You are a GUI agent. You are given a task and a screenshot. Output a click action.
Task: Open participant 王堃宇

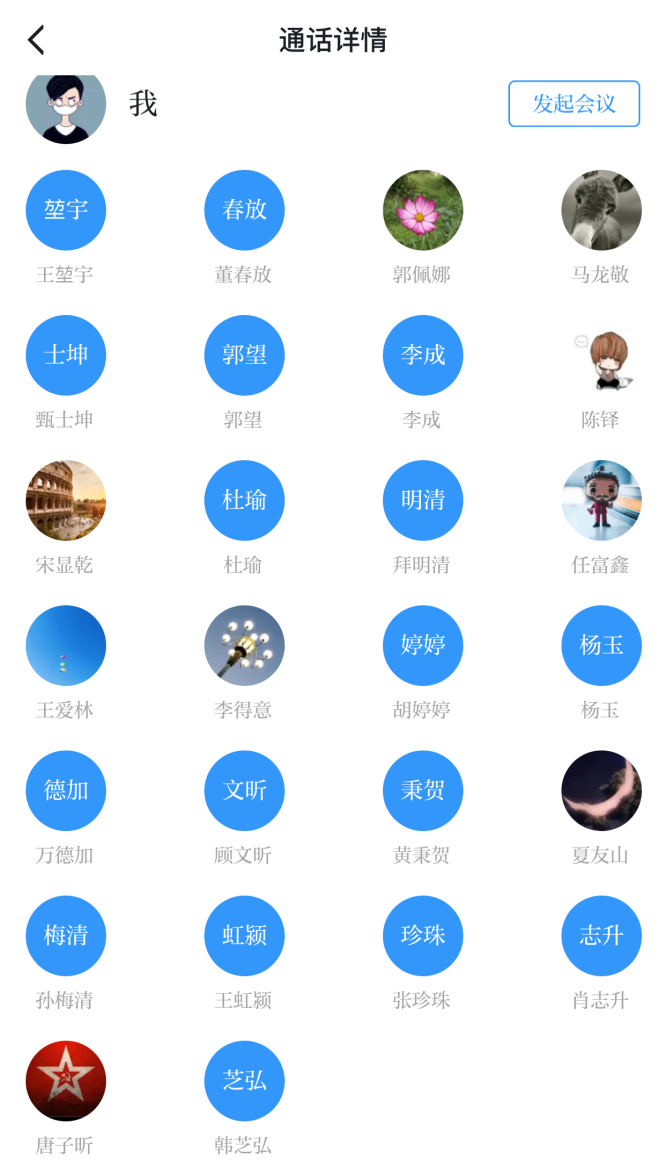pos(66,210)
